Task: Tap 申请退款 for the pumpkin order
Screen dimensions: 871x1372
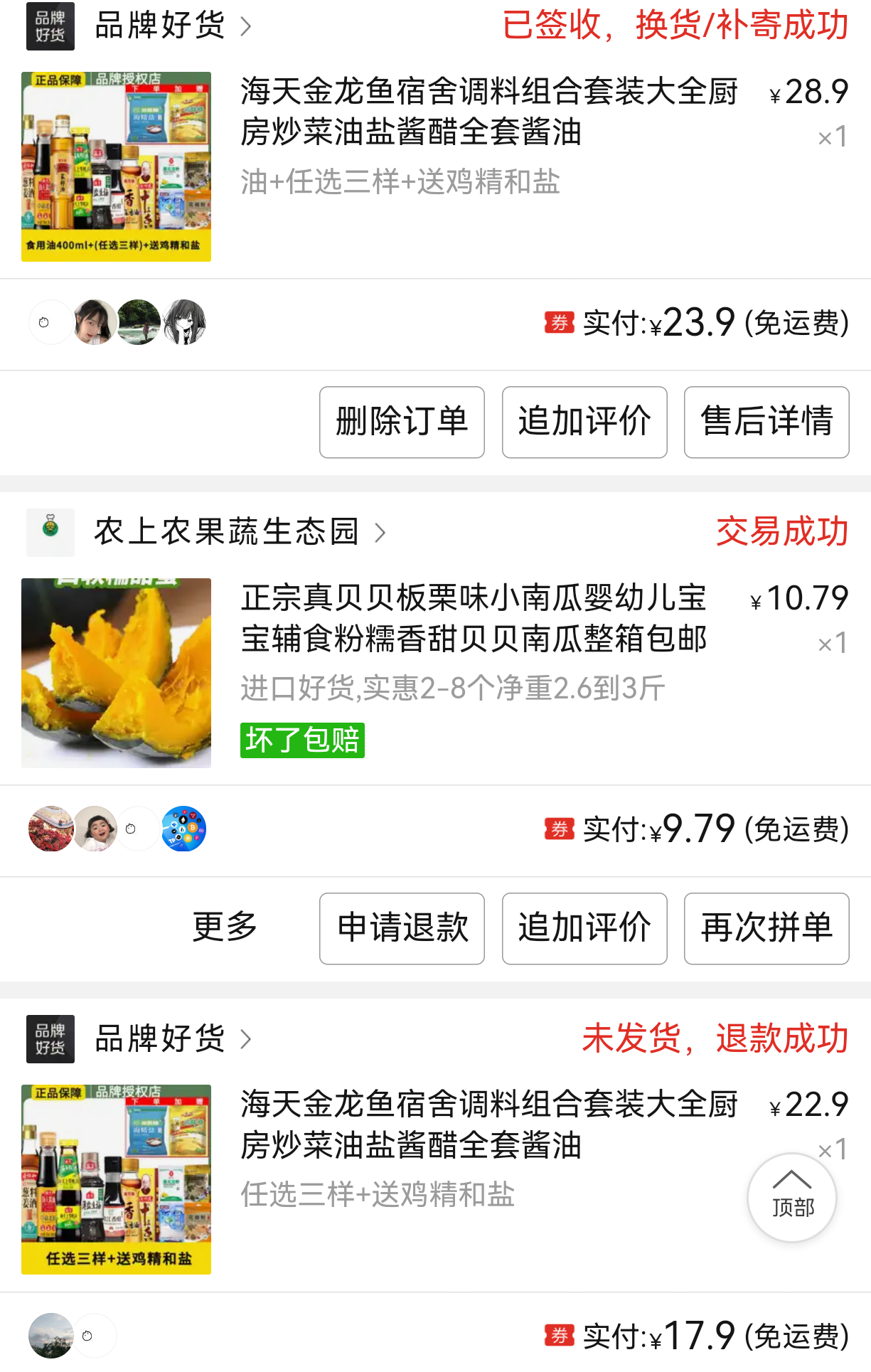Action: pyautogui.click(x=402, y=928)
